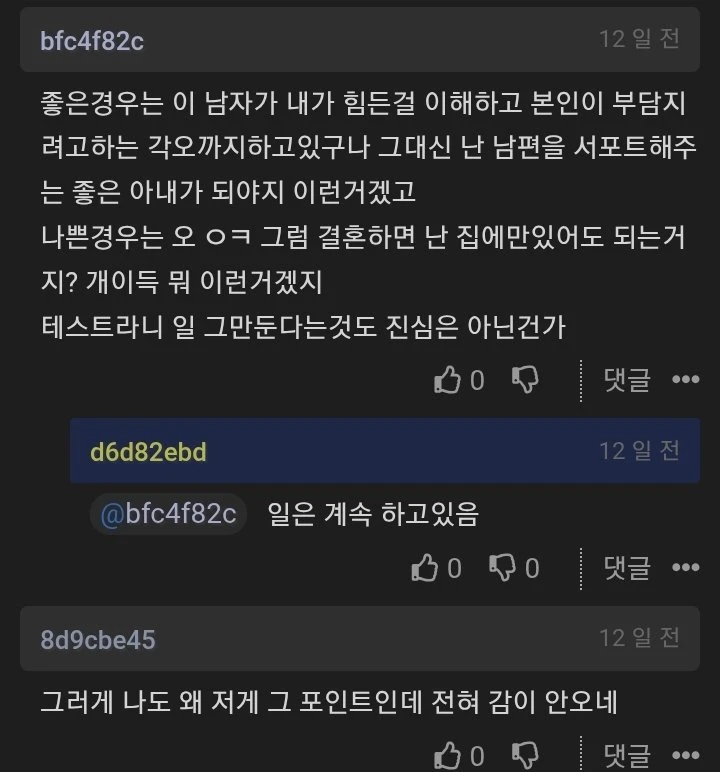Tap 댓글 under d6d82ebd's reply
Image resolution: width=720 pixels, height=772 pixels.
click(x=627, y=568)
